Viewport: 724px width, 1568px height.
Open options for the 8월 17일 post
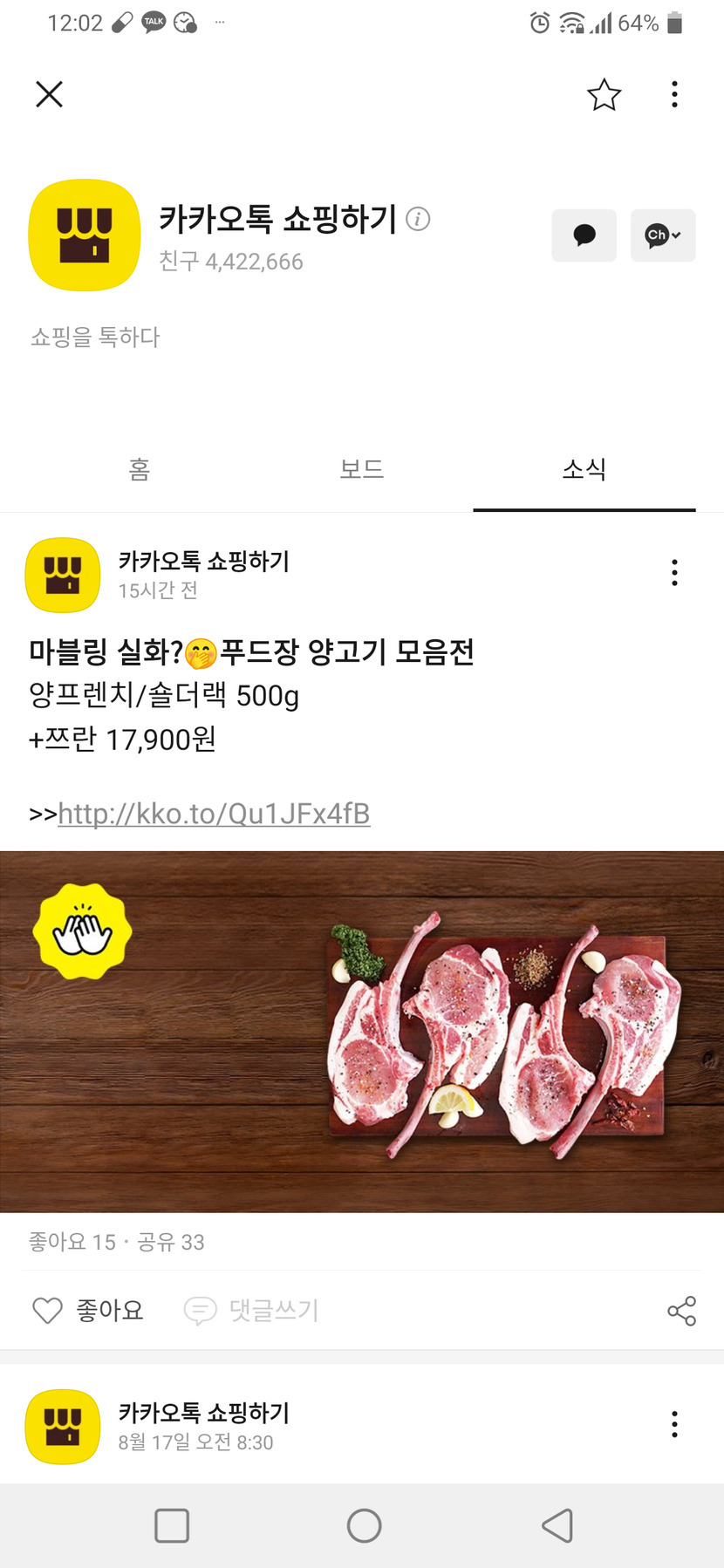(x=674, y=1424)
